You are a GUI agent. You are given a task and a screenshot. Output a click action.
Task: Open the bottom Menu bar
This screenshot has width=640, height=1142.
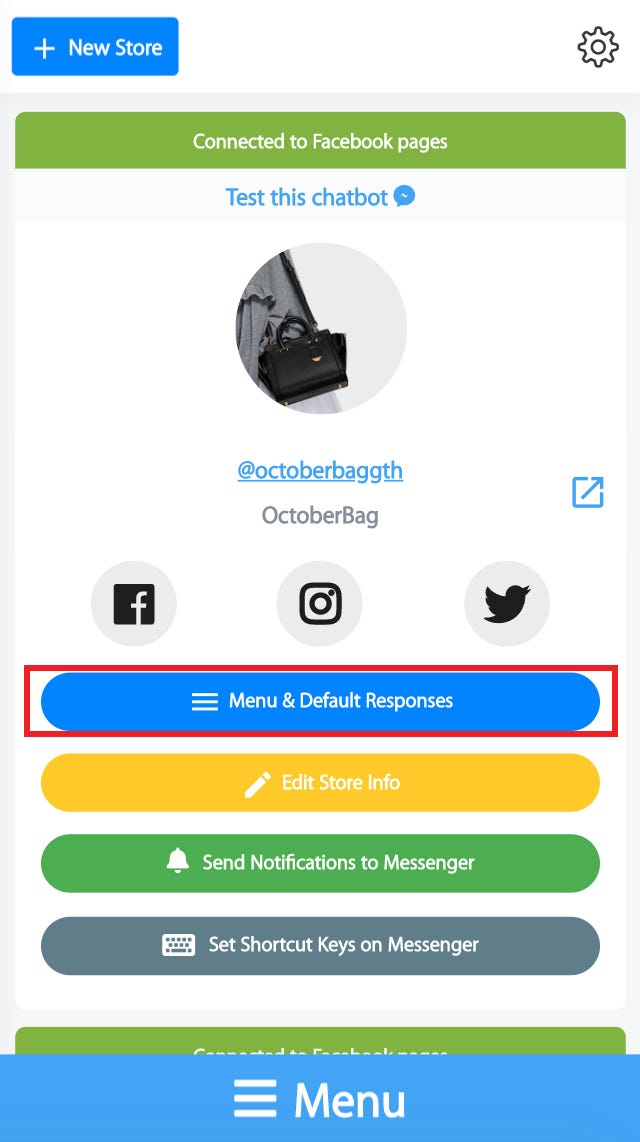pos(320,1100)
